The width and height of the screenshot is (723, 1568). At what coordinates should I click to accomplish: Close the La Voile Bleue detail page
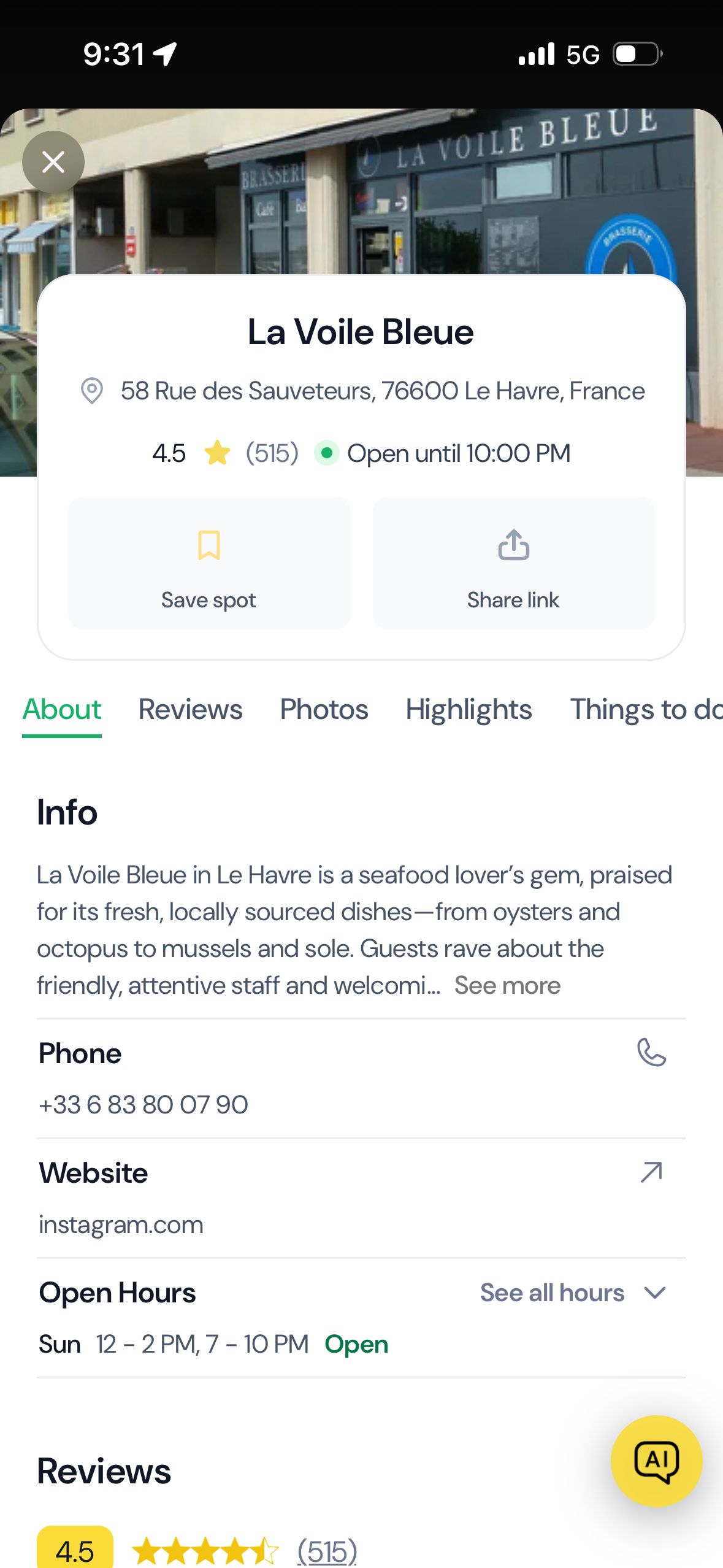[53, 162]
